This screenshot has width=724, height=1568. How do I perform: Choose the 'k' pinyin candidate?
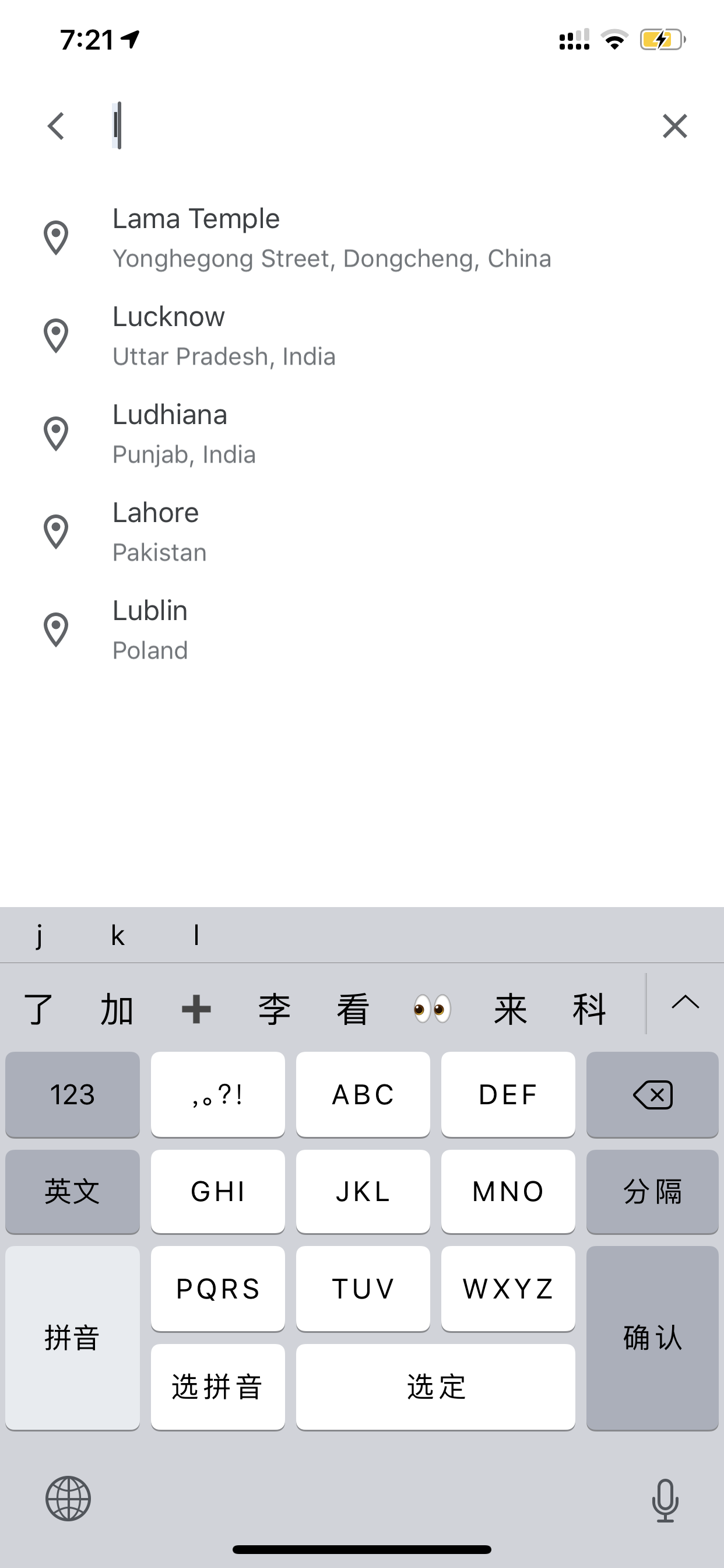(117, 935)
